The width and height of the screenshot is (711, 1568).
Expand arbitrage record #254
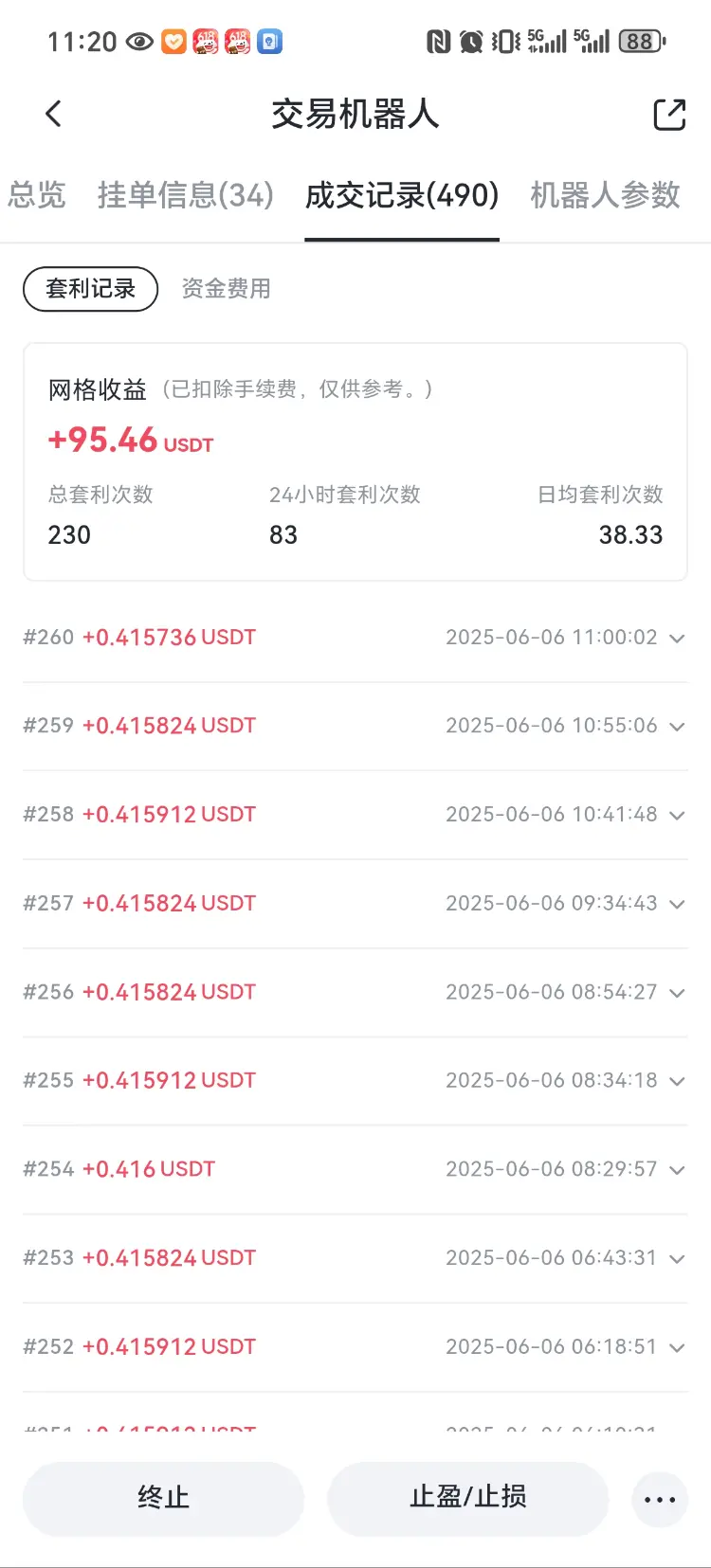(677, 1170)
